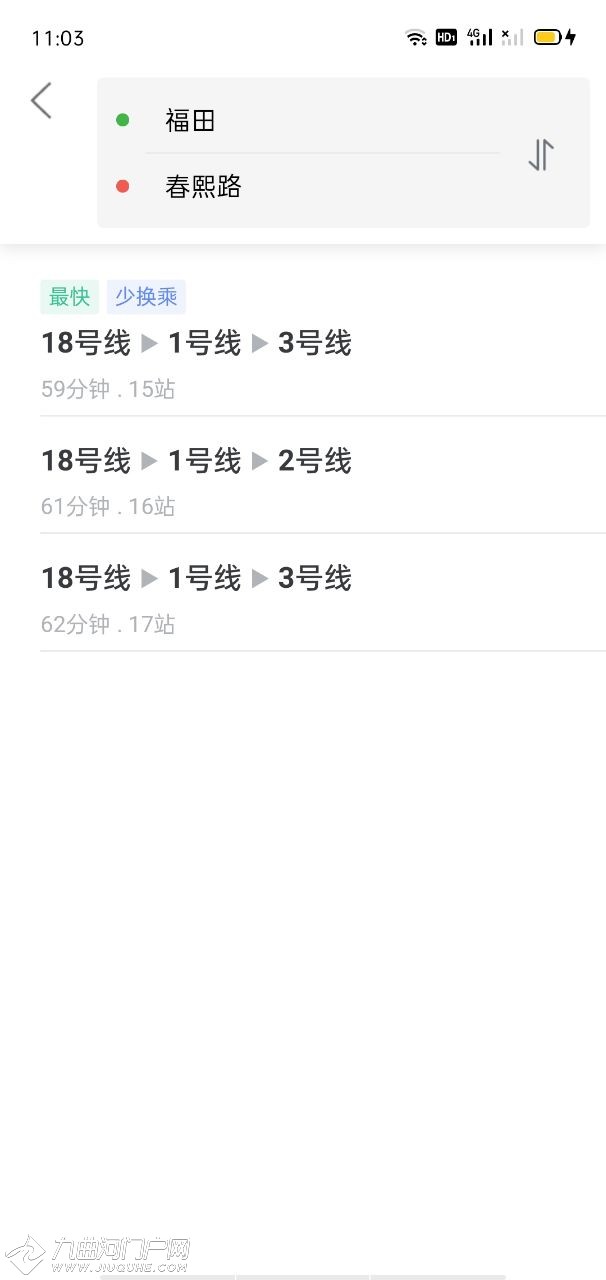Go back using the arrow
606x1280 pixels.
[x=41, y=101]
